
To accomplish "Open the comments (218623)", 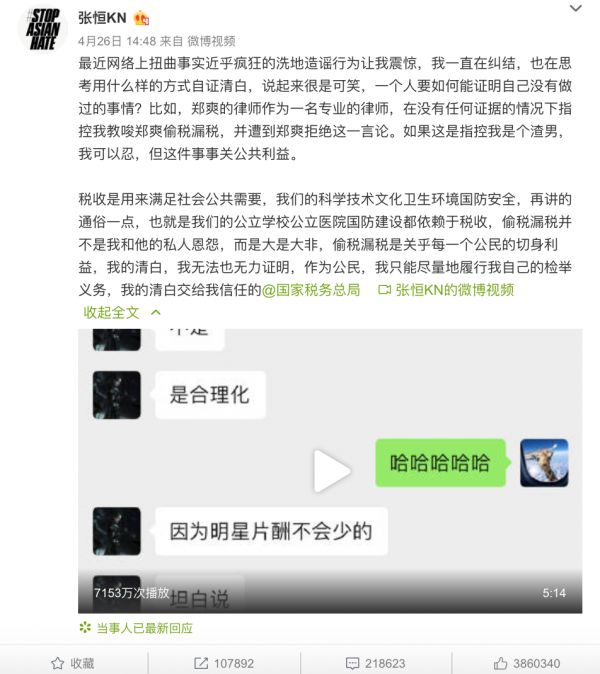I will click(374, 662).
